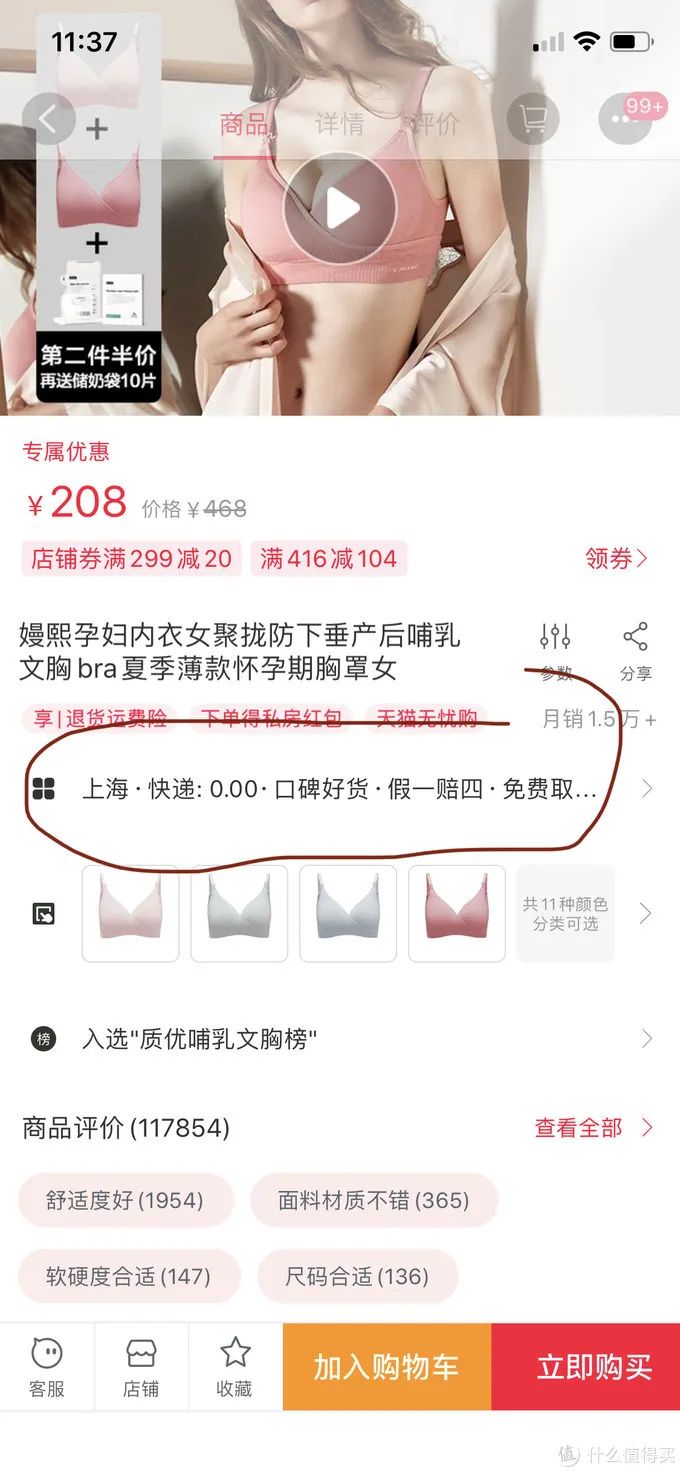Contact 客服 customer service
Viewport: 680px width, 1472px height.
(46, 1368)
